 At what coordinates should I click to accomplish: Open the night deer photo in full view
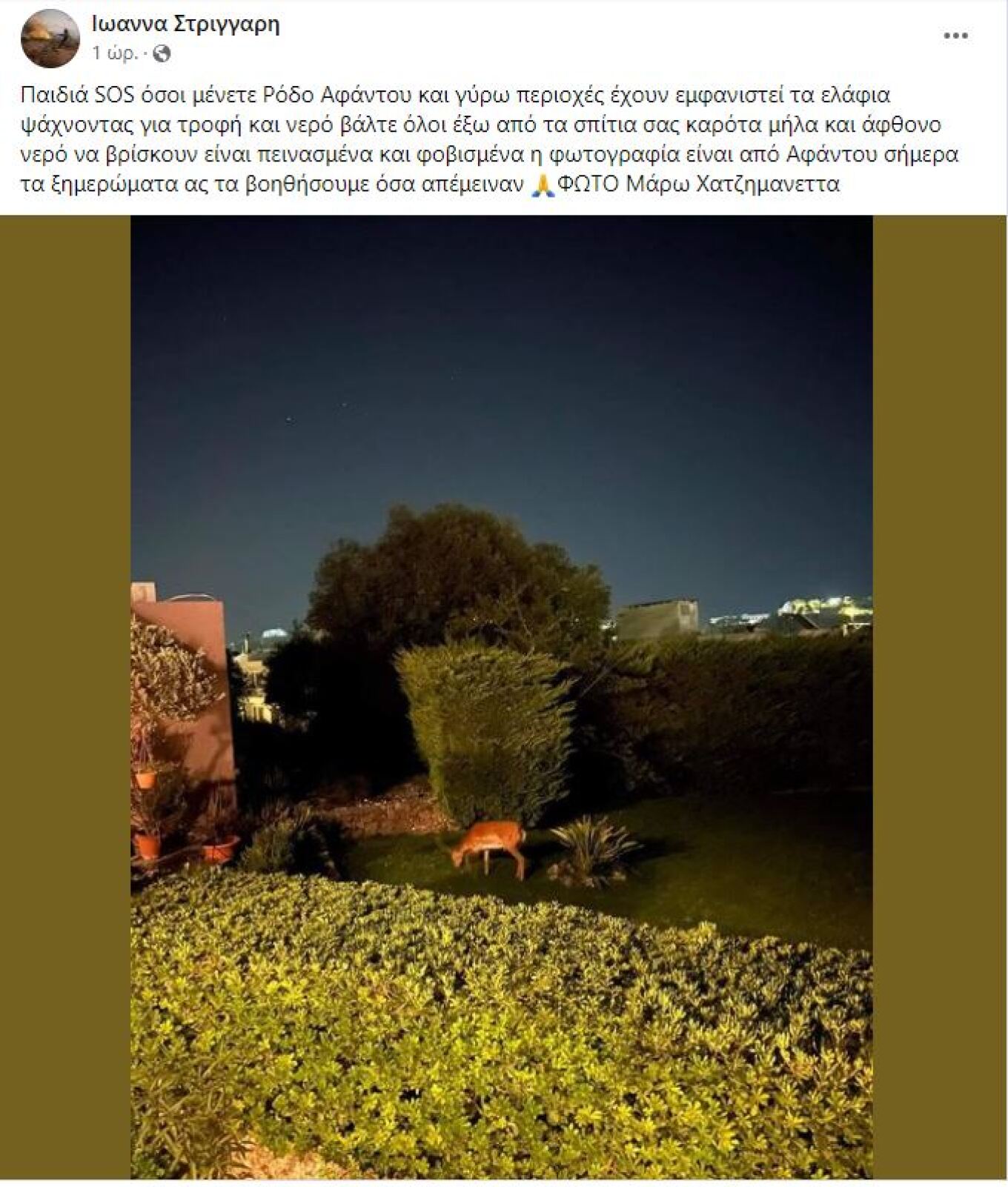point(501,696)
